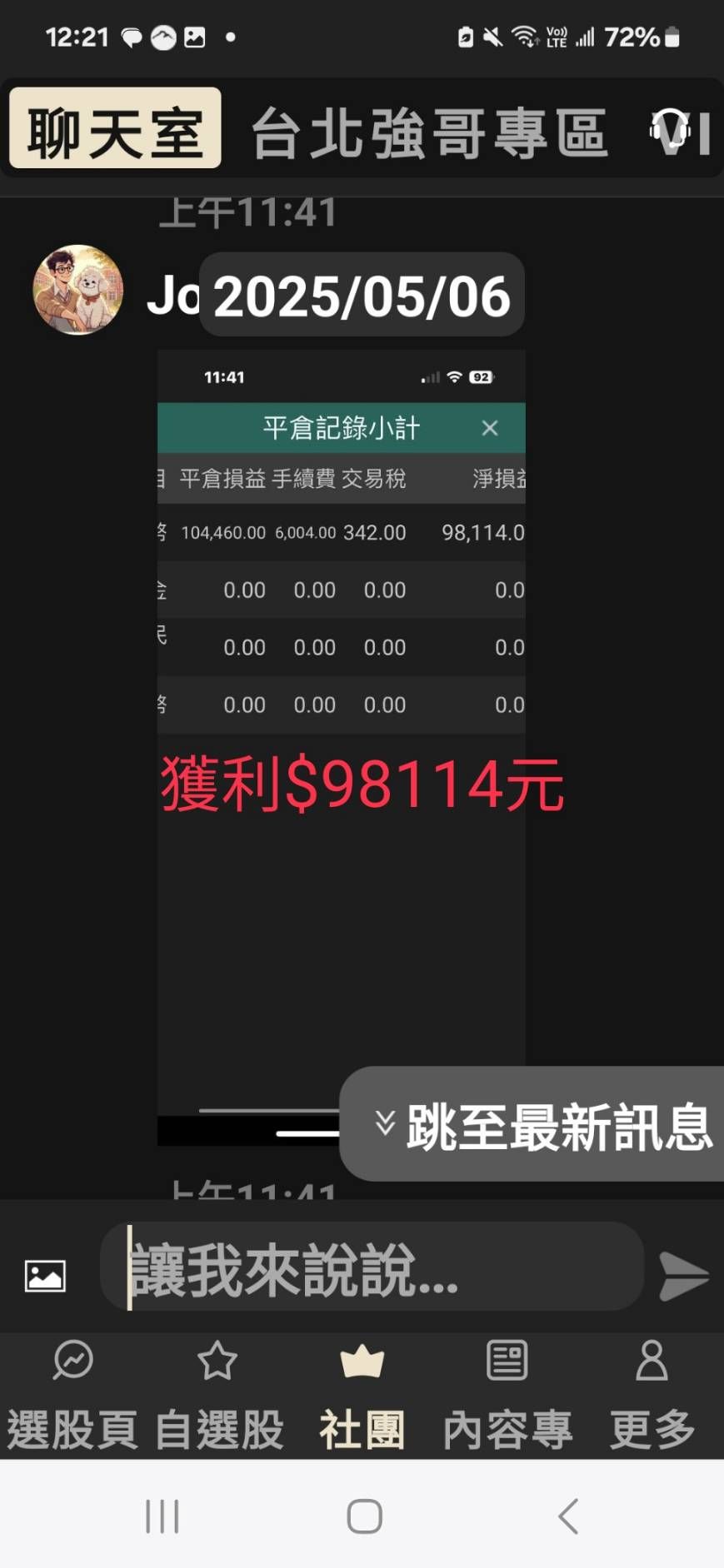Focus the 讓我來說說 message field
Screen dimensions: 724x1568
tap(371, 1268)
